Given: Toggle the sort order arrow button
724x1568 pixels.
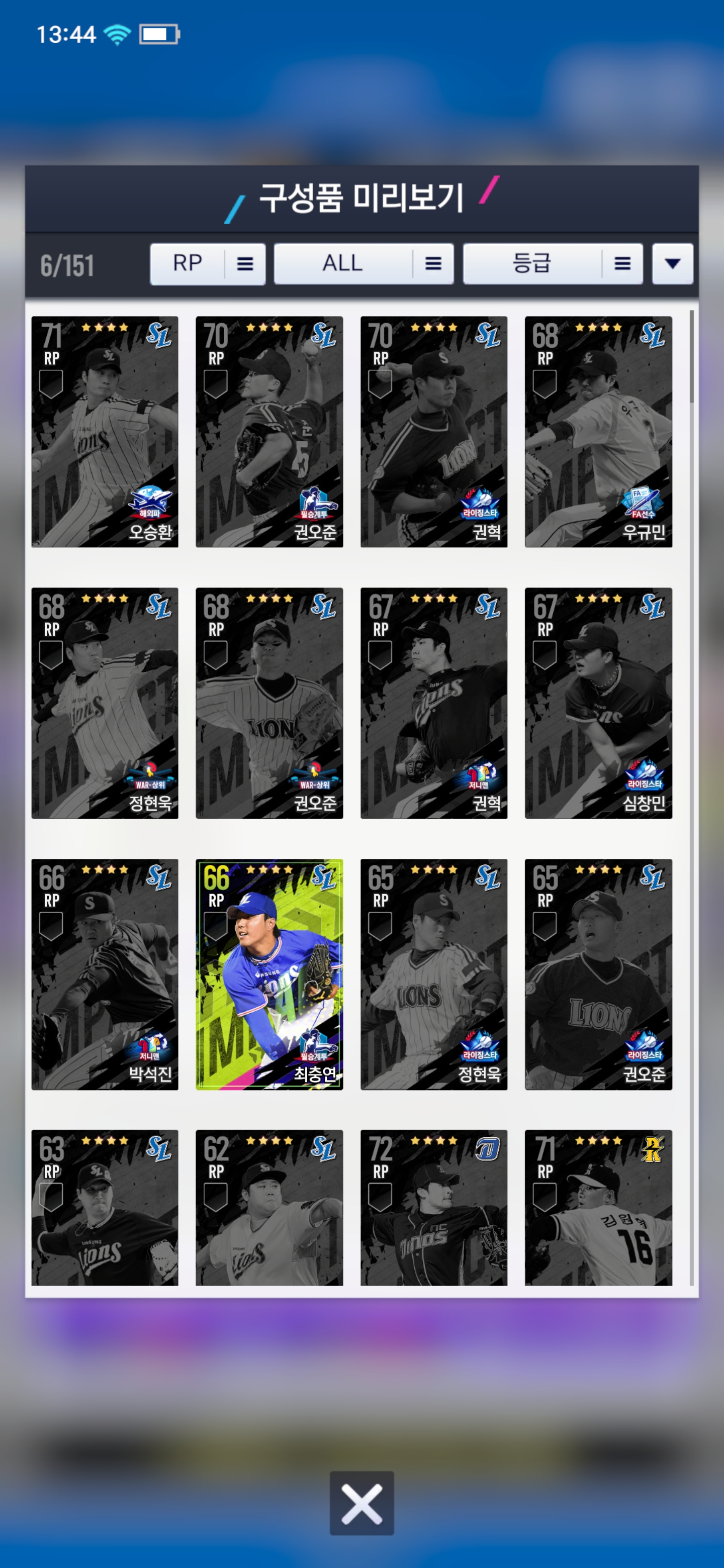Looking at the screenshot, I should (672, 263).
